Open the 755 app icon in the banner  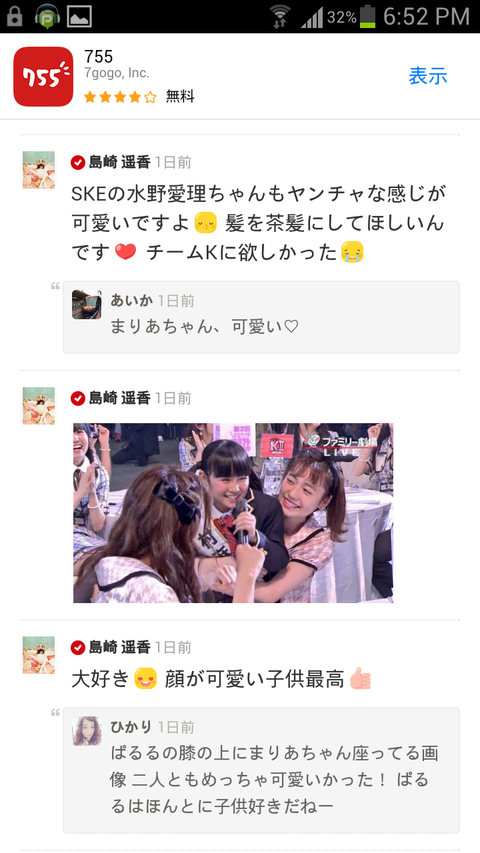[43, 76]
